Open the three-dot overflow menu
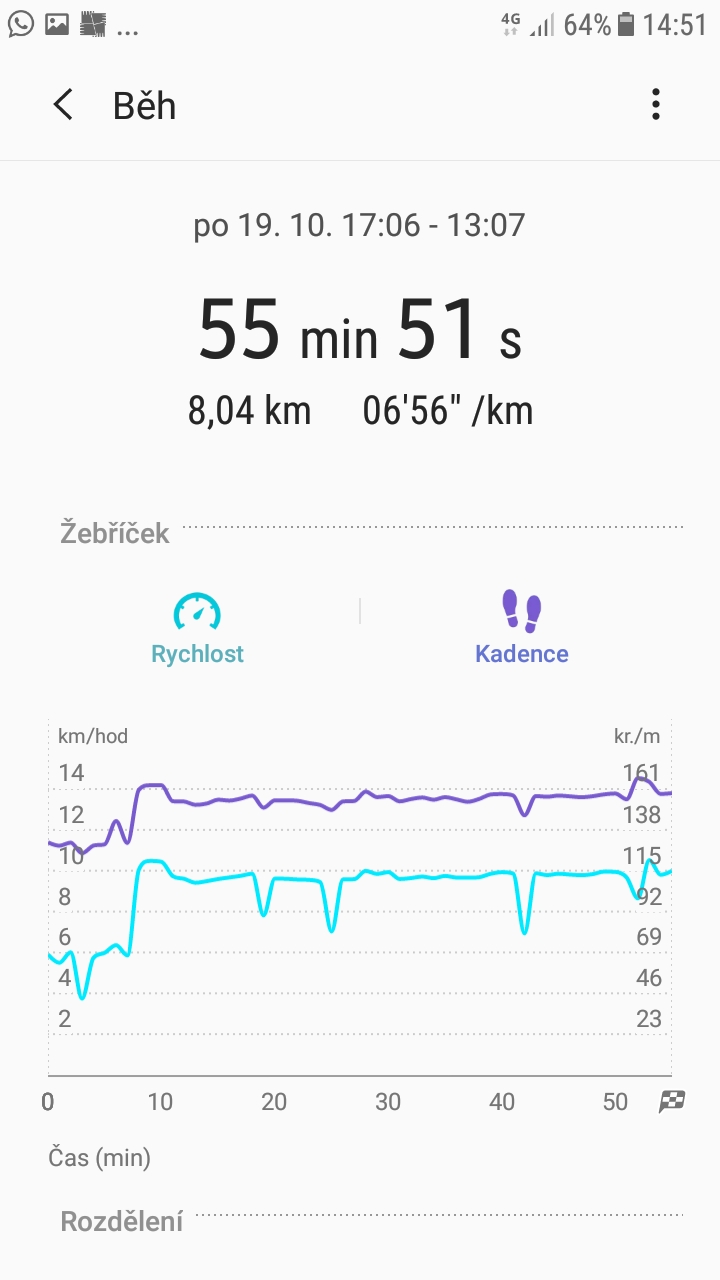The image size is (720, 1280). click(656, 104)
